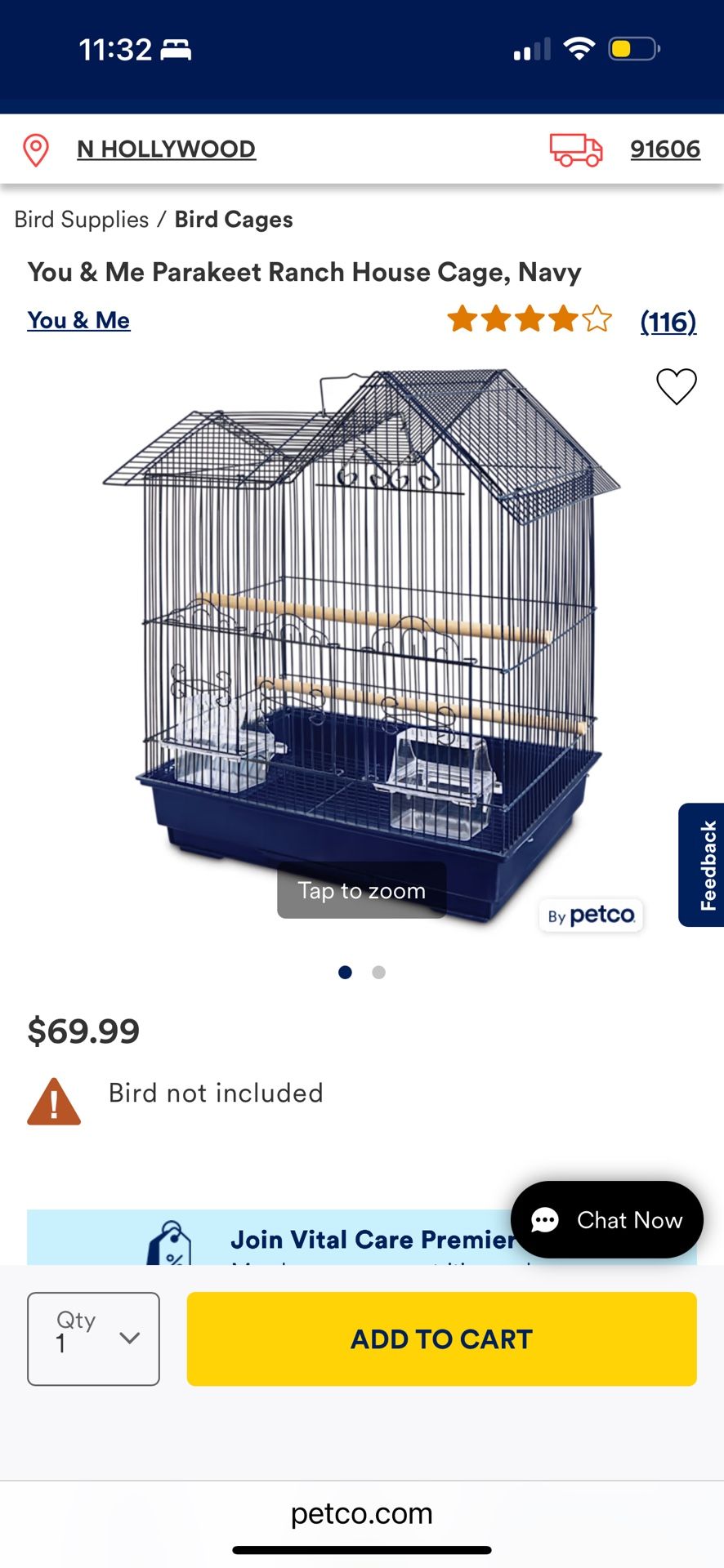Open the vertical Feedback tab
This screenshot has width=724, height=1568.
(x=701, y=864)
